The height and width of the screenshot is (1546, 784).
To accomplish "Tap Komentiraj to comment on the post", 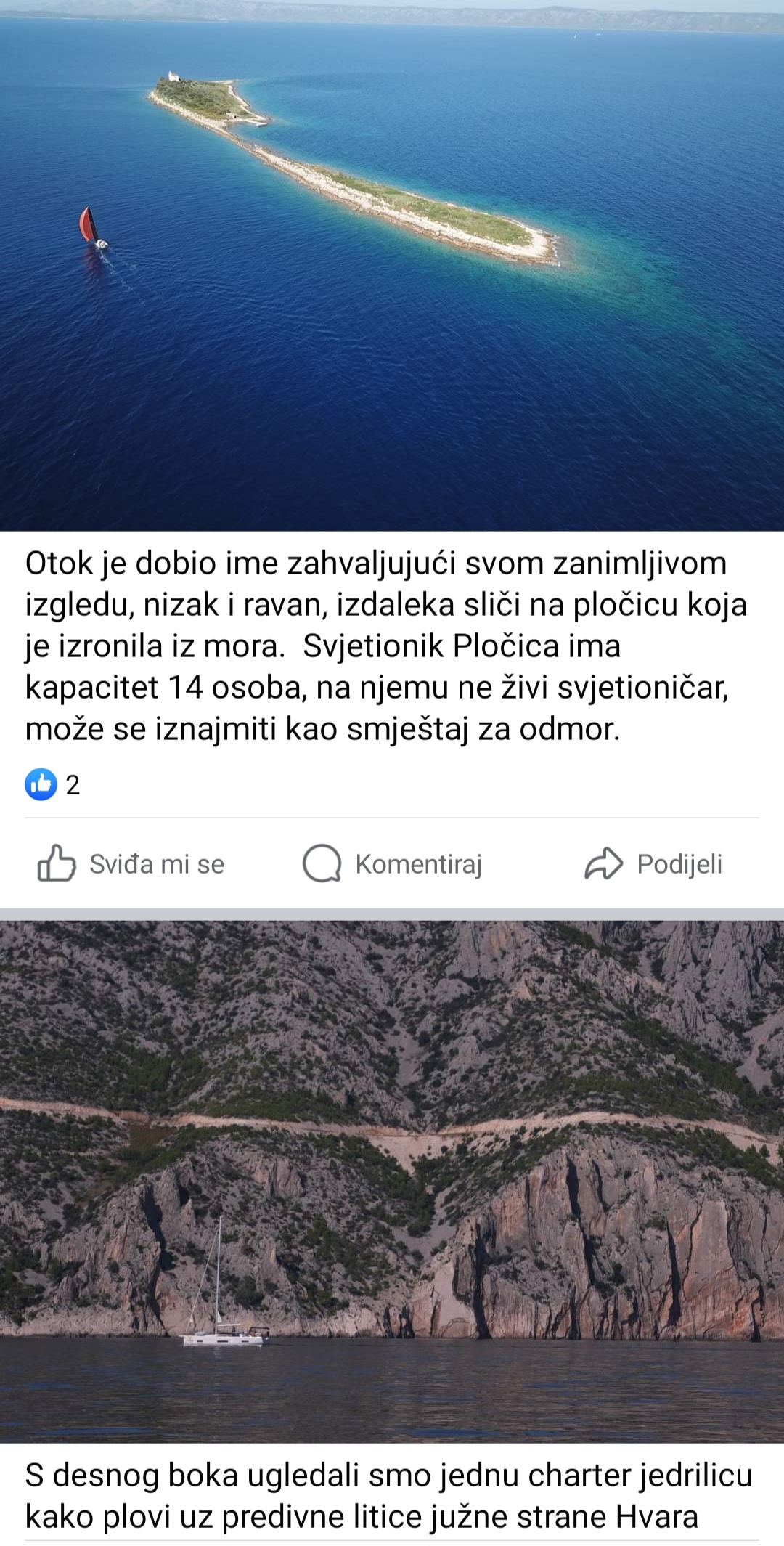I will 393,864.
